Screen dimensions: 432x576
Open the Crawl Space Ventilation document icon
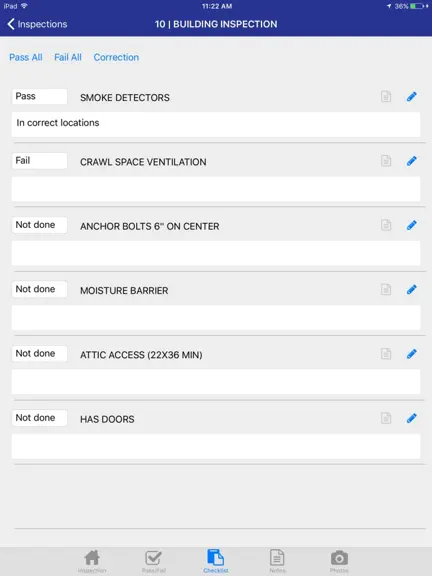386,161
